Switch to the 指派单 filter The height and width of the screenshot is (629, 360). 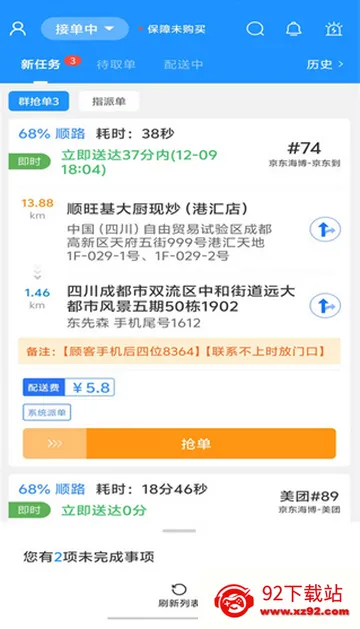pyautogui.click(x=109, y=101)
